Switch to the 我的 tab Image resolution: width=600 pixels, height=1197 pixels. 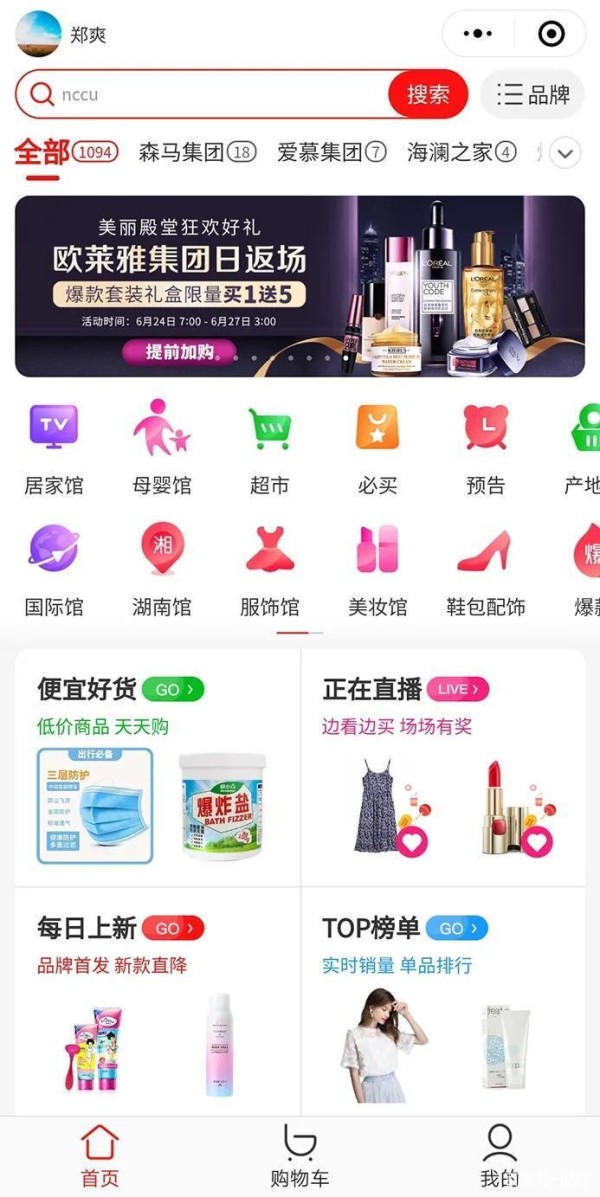pyautogui.click(x=500, y=1156)
